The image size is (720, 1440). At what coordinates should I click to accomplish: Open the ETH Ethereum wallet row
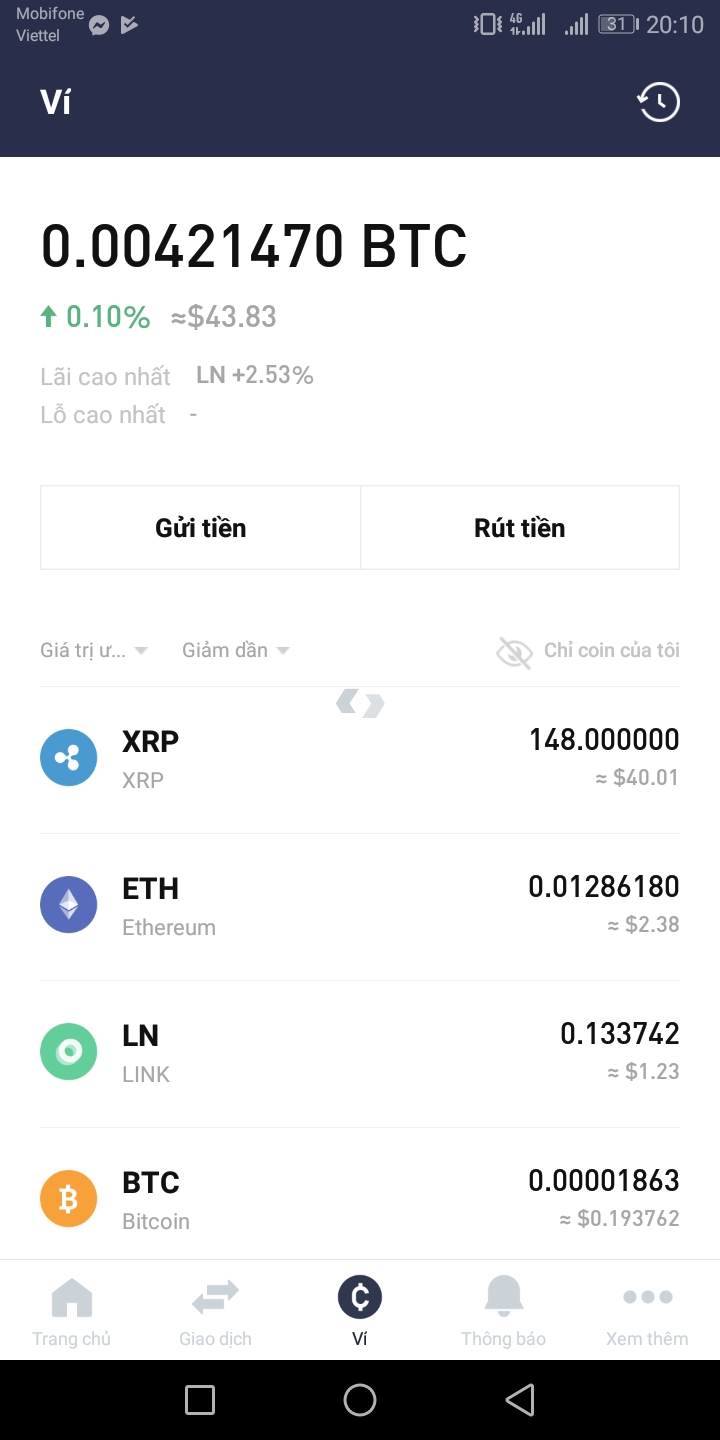click(x=360, y=906)
